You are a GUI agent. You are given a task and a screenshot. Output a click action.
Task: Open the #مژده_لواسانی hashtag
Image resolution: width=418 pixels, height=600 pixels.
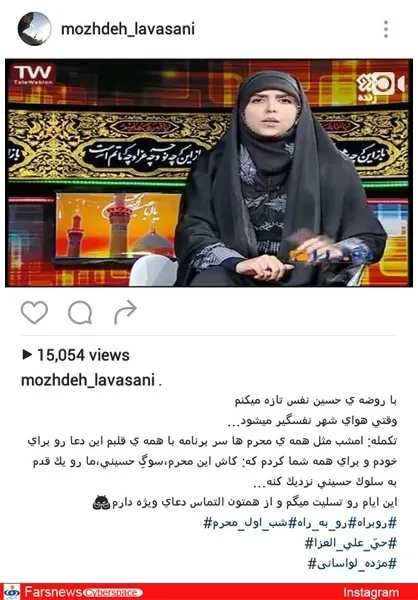point(353,563)
